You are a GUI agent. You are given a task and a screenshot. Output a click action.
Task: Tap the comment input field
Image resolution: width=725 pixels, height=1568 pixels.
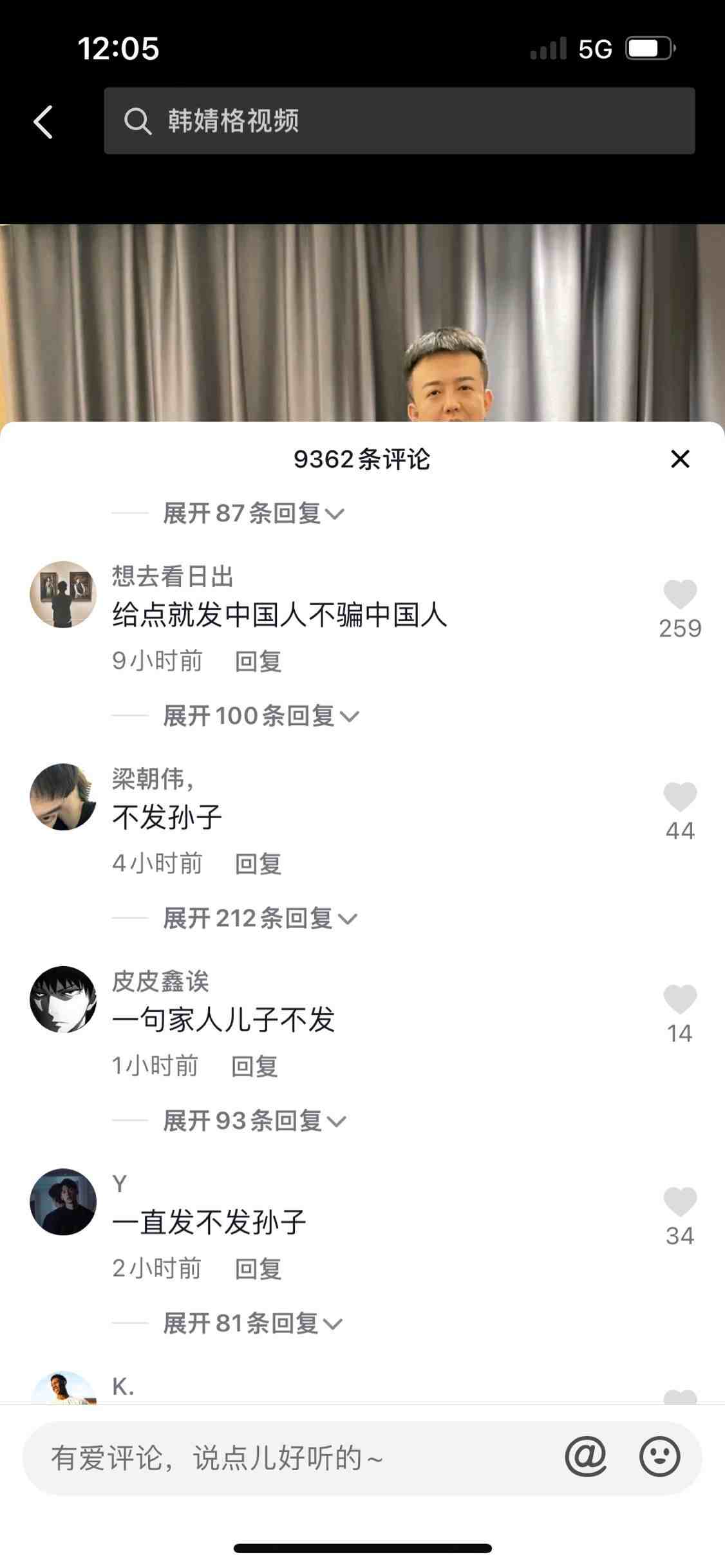(x=290, y=1458)
